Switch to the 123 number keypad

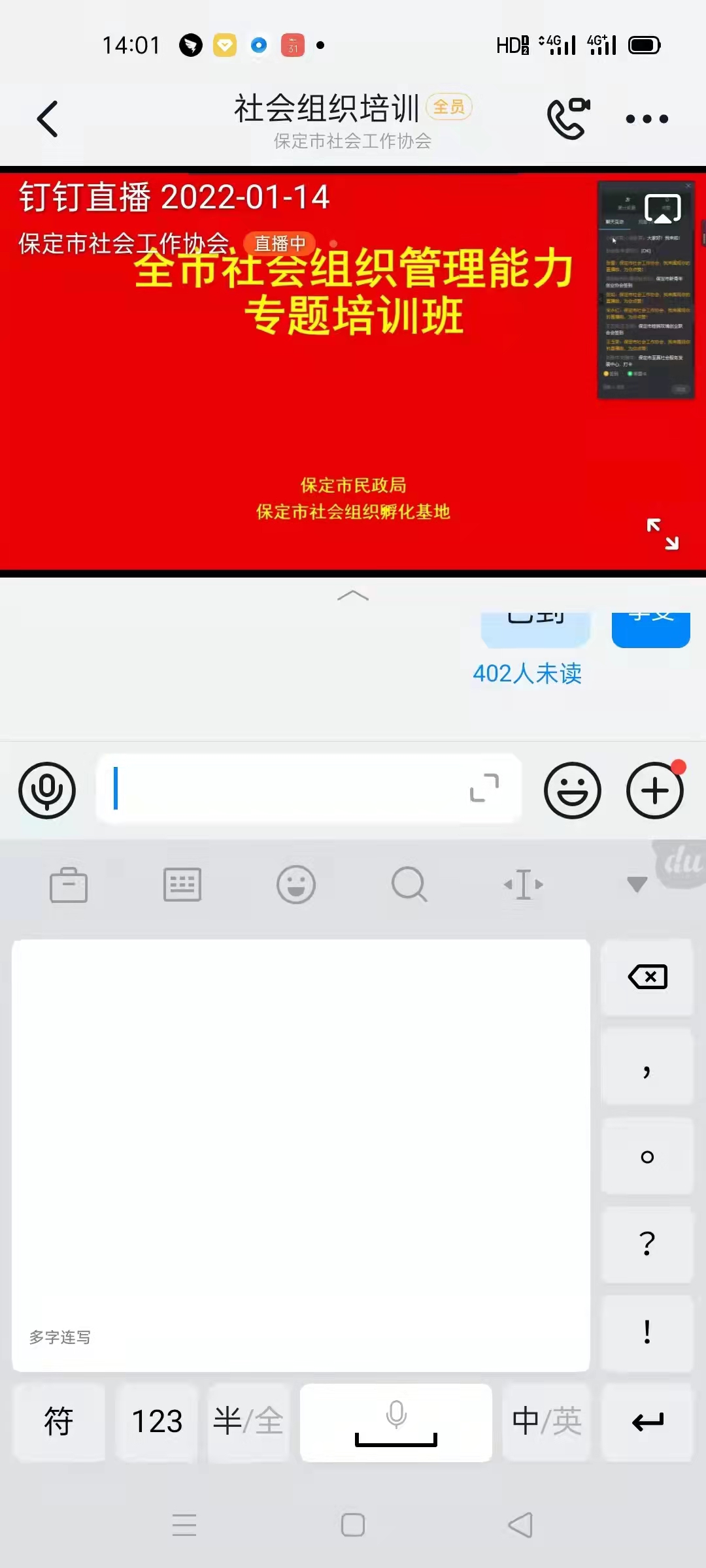click(157, 1422)
